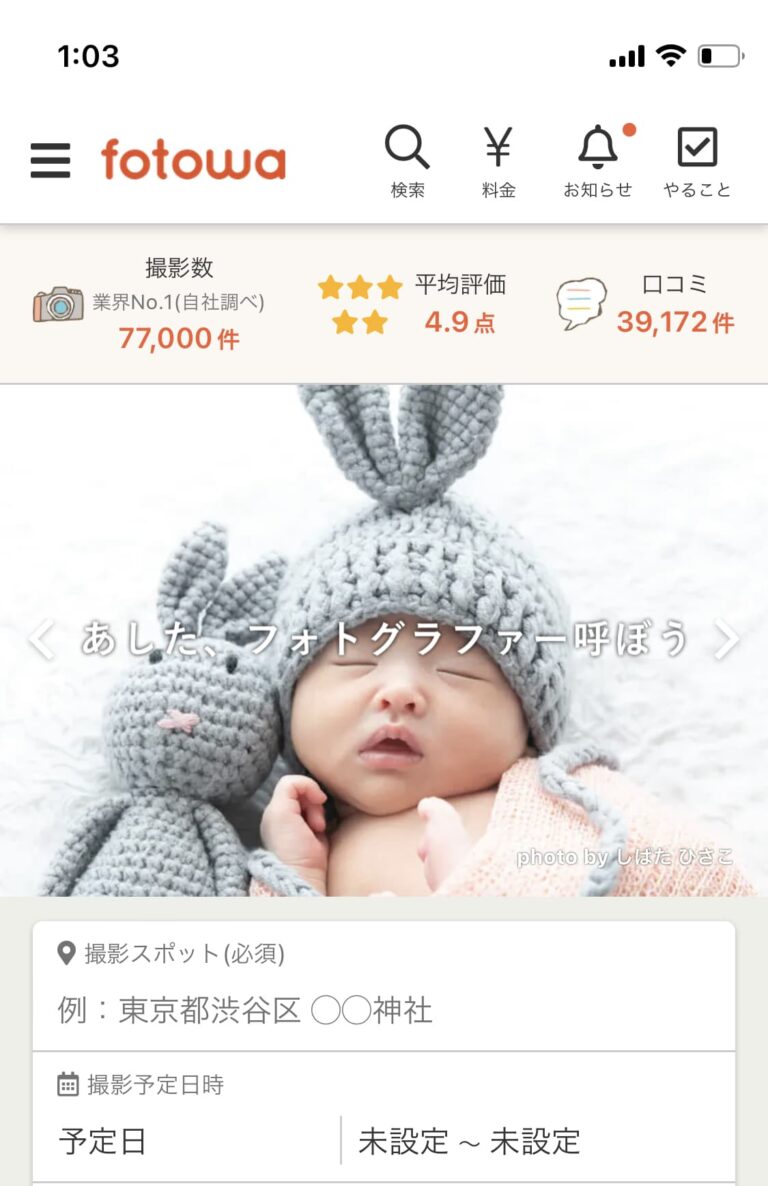
Task: View the 料金 pricing page
Action: coord(498,160)
